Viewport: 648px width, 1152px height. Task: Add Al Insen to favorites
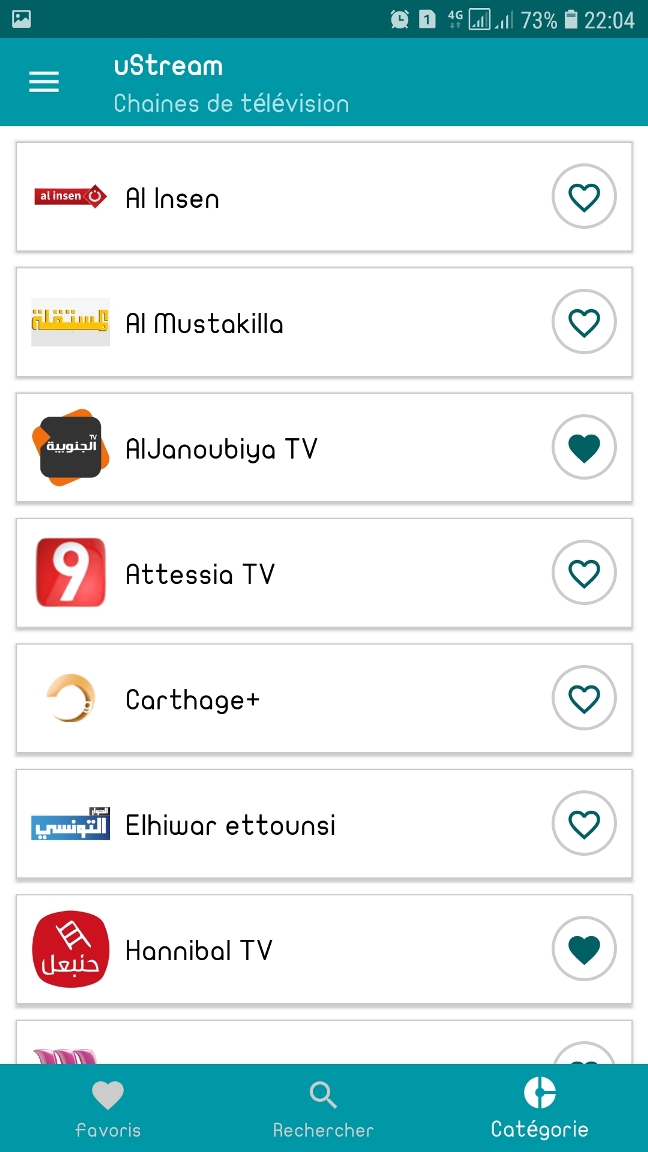coord(584,197)
